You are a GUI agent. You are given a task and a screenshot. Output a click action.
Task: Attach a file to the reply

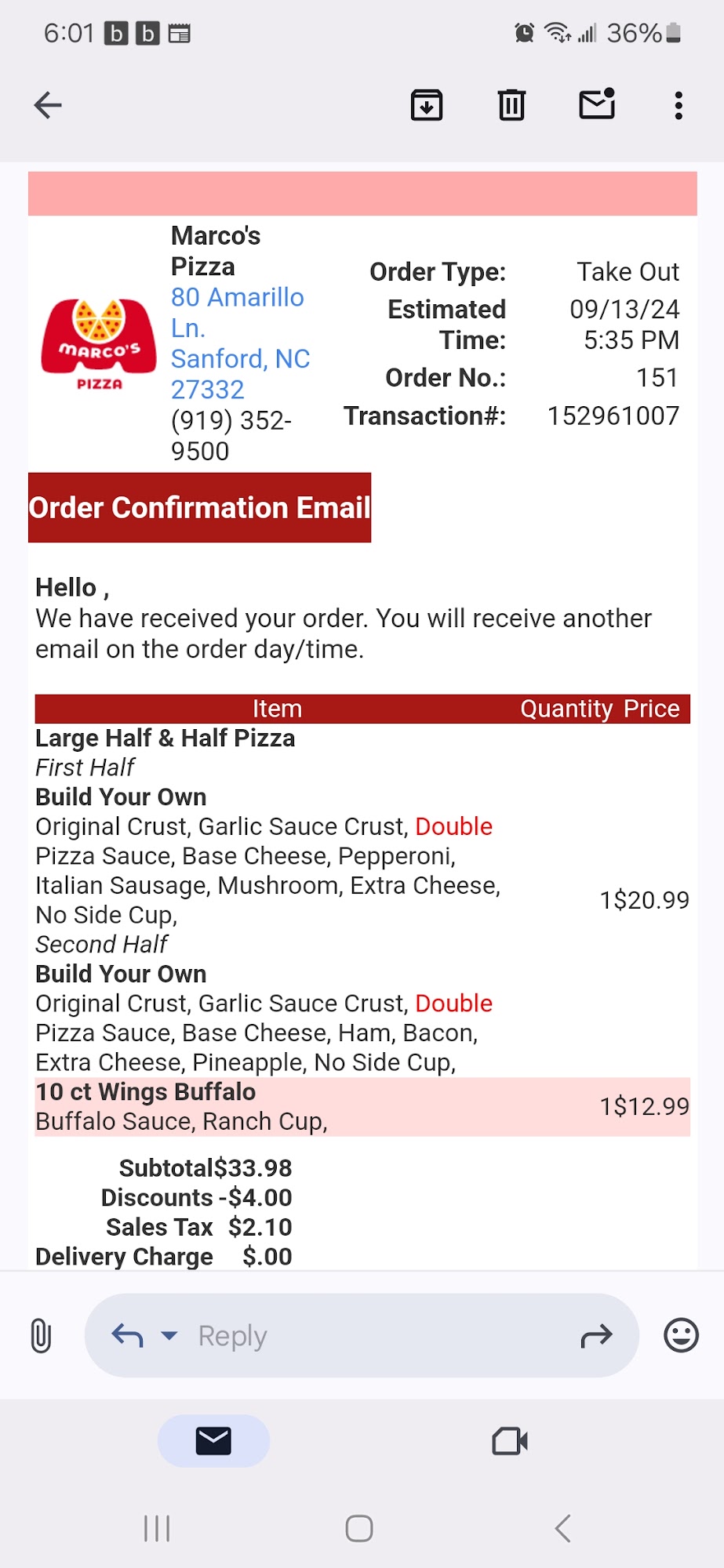[x=41, y=1335]
